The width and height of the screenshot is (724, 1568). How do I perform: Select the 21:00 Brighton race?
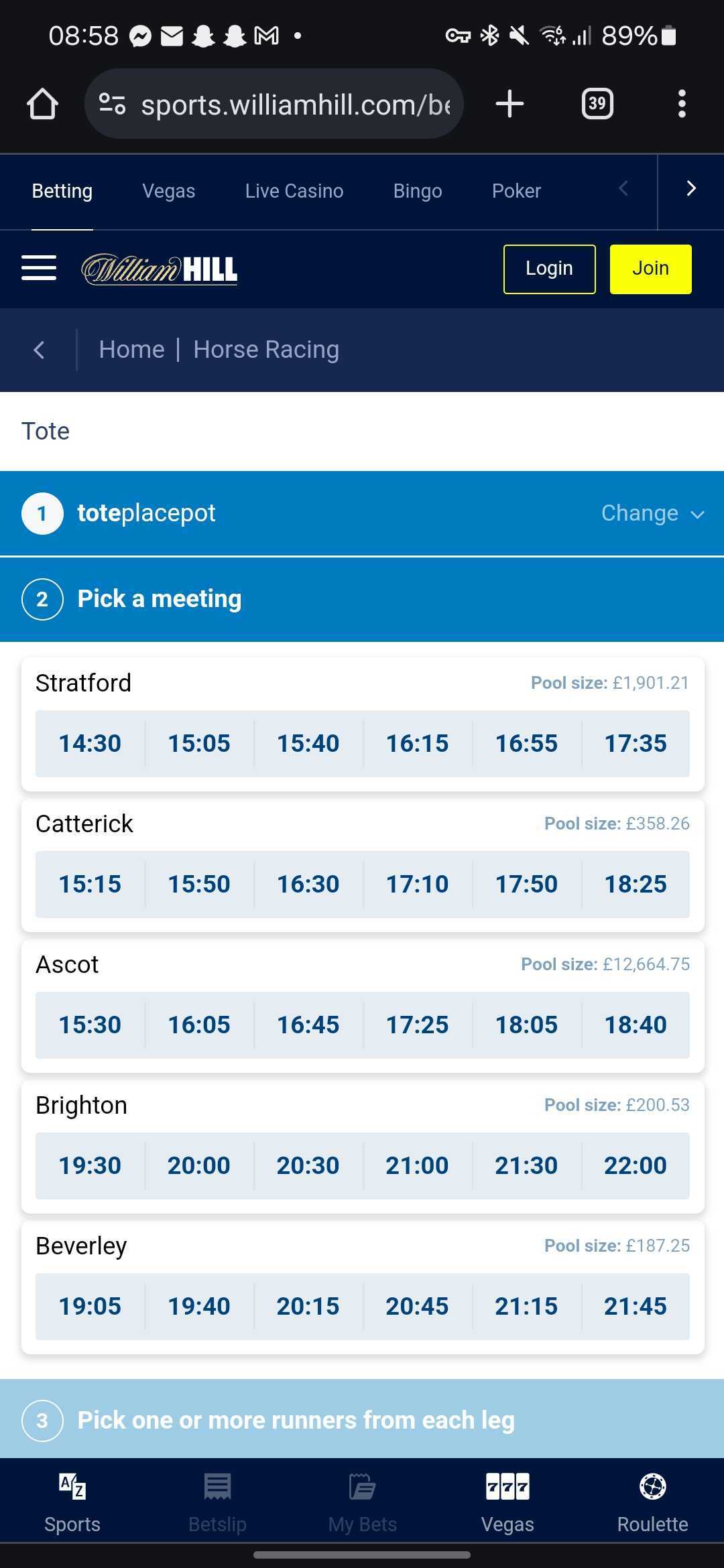coord(417,1165)
